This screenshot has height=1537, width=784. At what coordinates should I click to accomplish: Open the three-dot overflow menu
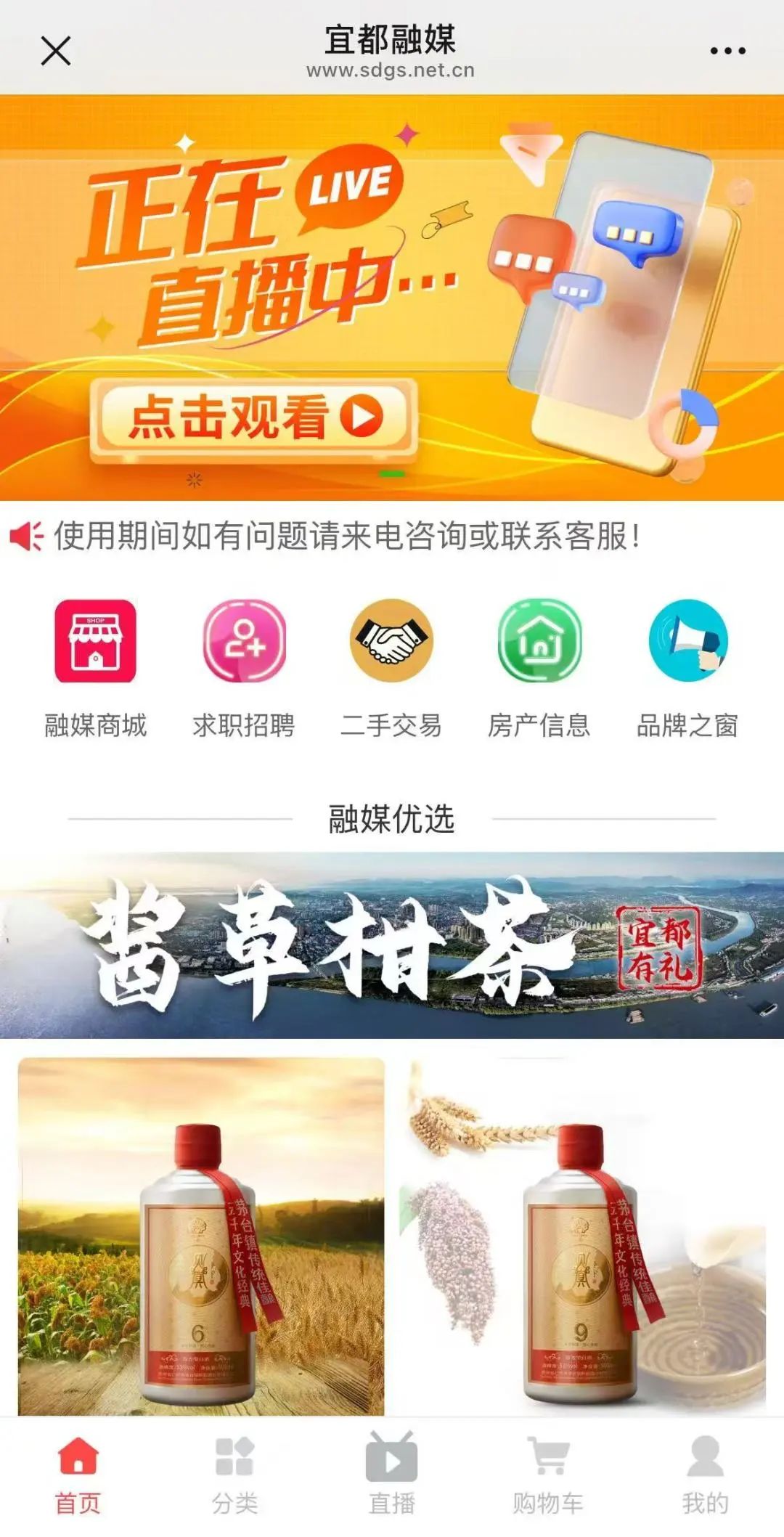pyautogui.click(x=727, y=51)
